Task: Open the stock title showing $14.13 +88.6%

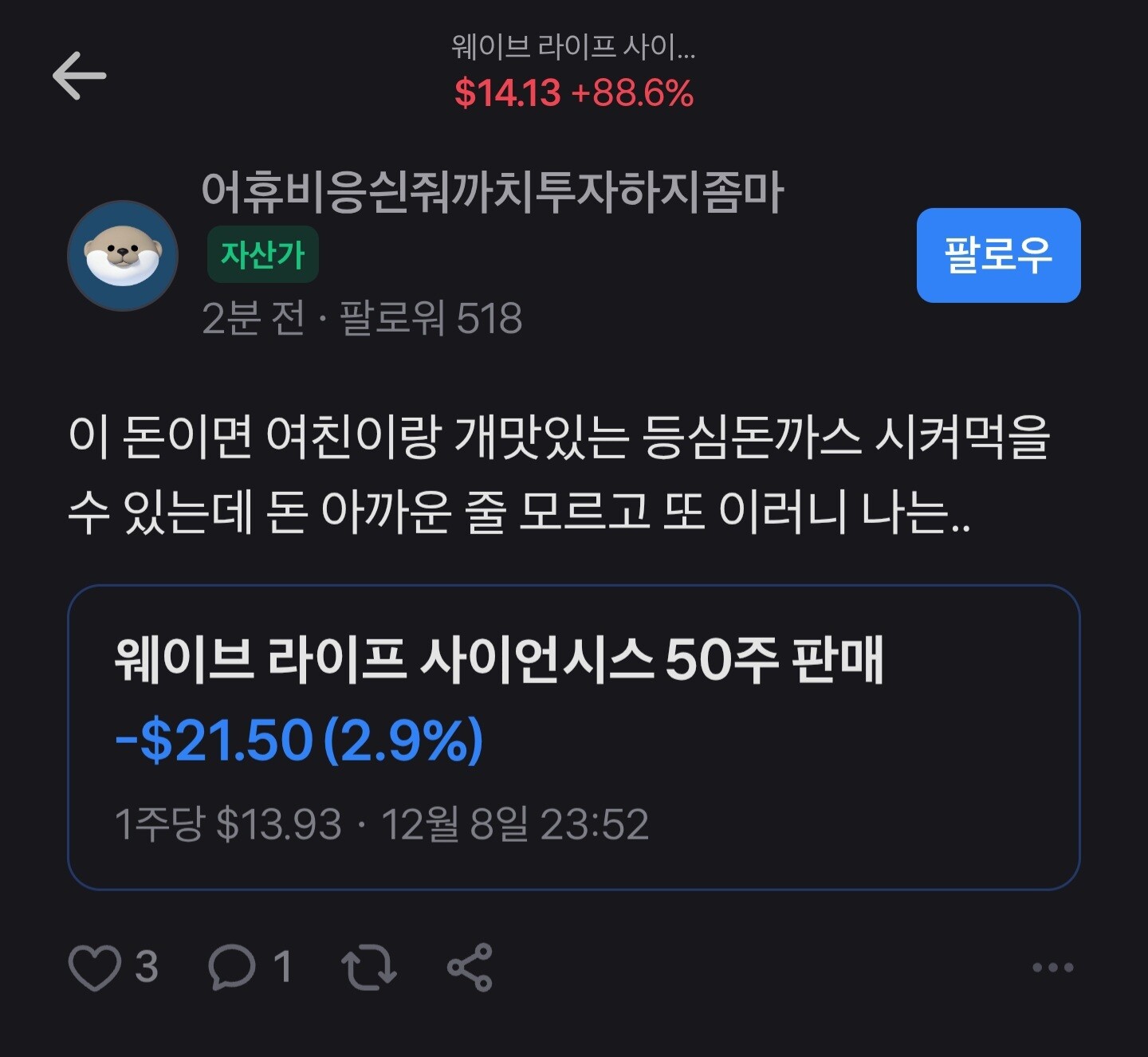Action: pyautogui.click(x=574, y=72)
